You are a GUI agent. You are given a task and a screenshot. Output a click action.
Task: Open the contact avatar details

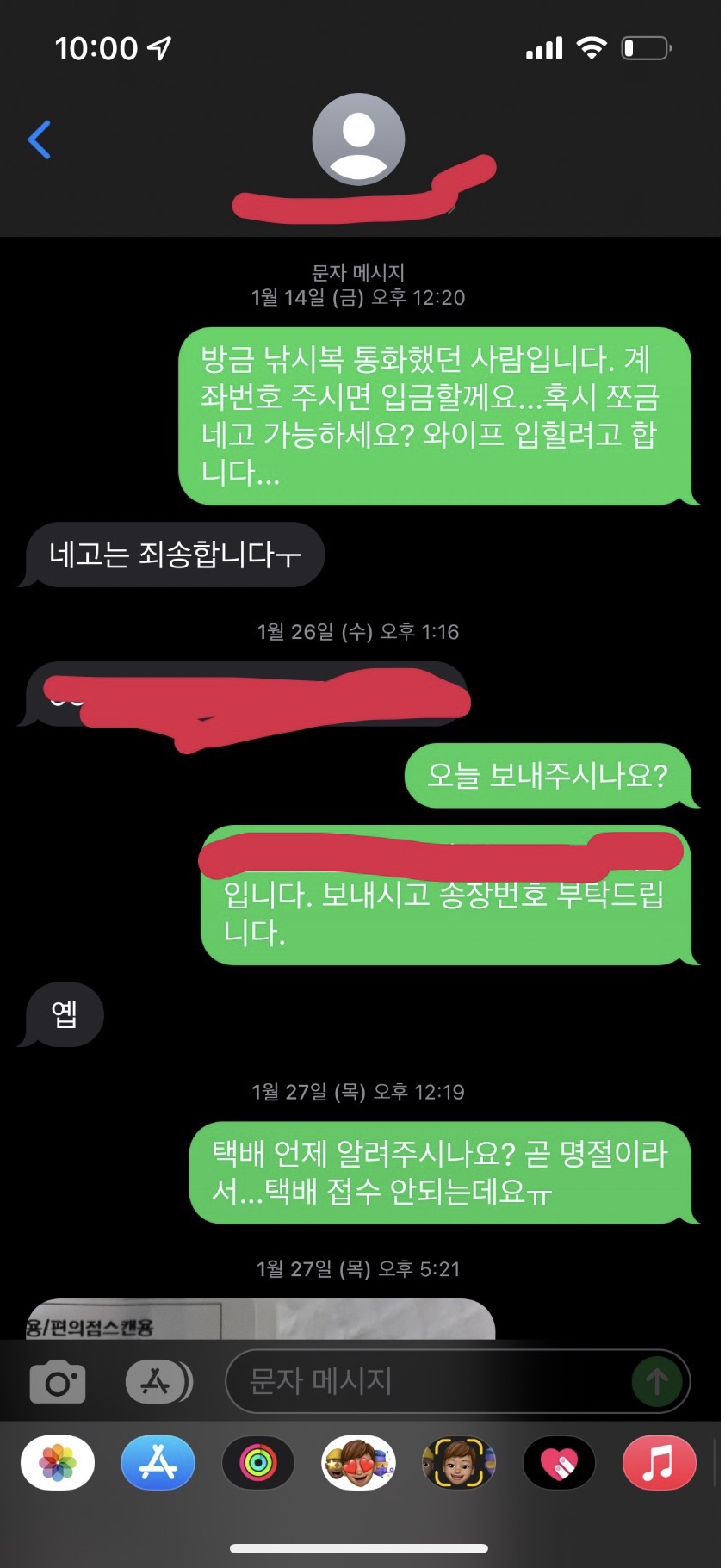click(358, 139)
